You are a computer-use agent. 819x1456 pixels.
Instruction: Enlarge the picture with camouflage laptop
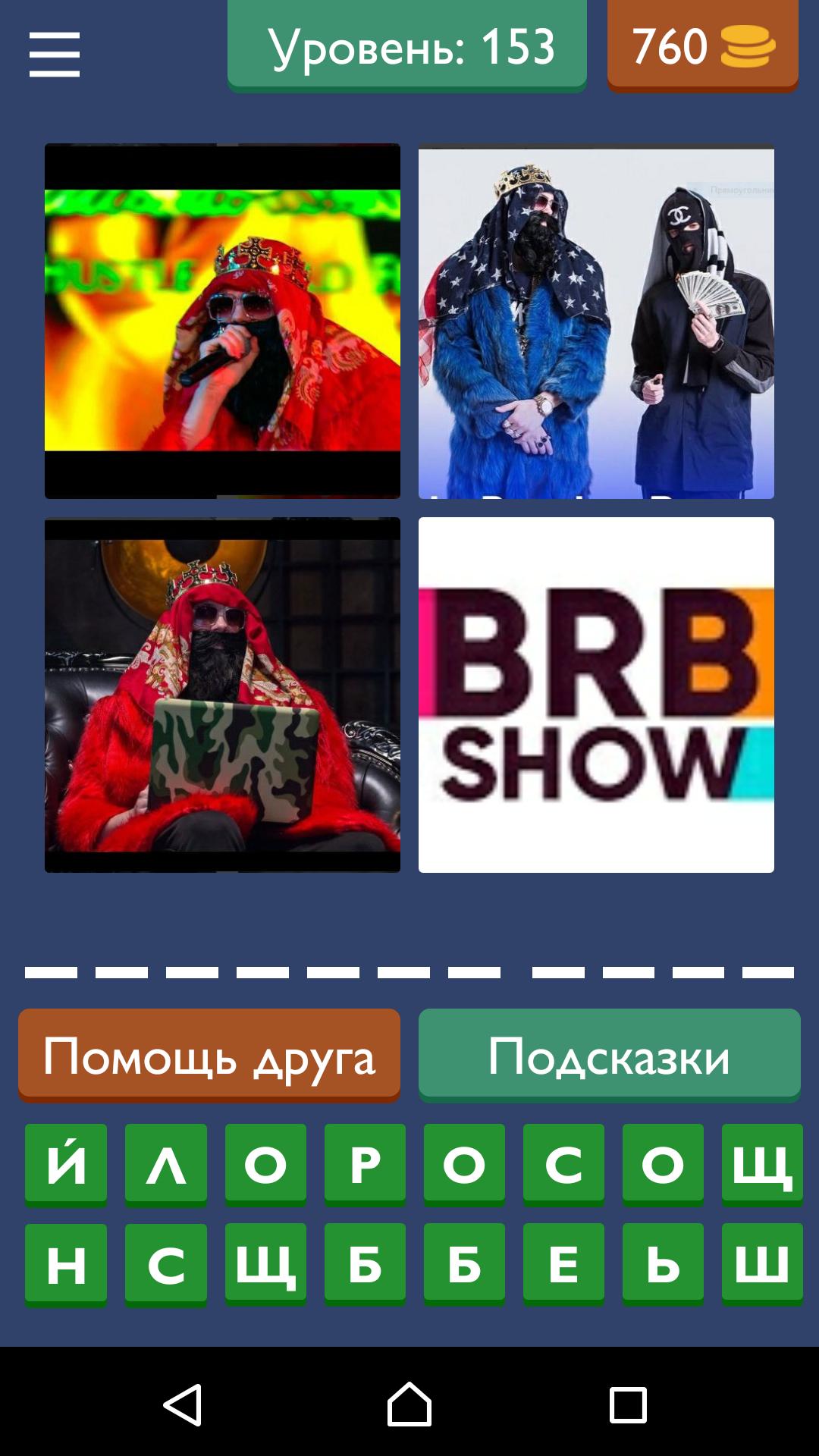tap(222, 695)
